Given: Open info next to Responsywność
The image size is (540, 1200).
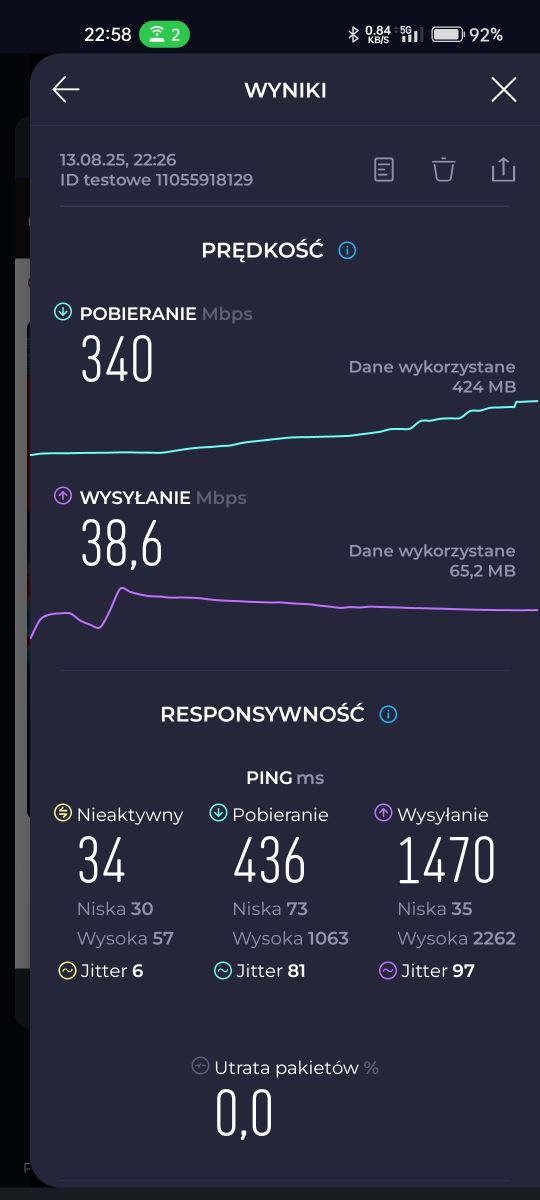Looking at the screenshot, I should pyautogui.click(x=389, y=715).
